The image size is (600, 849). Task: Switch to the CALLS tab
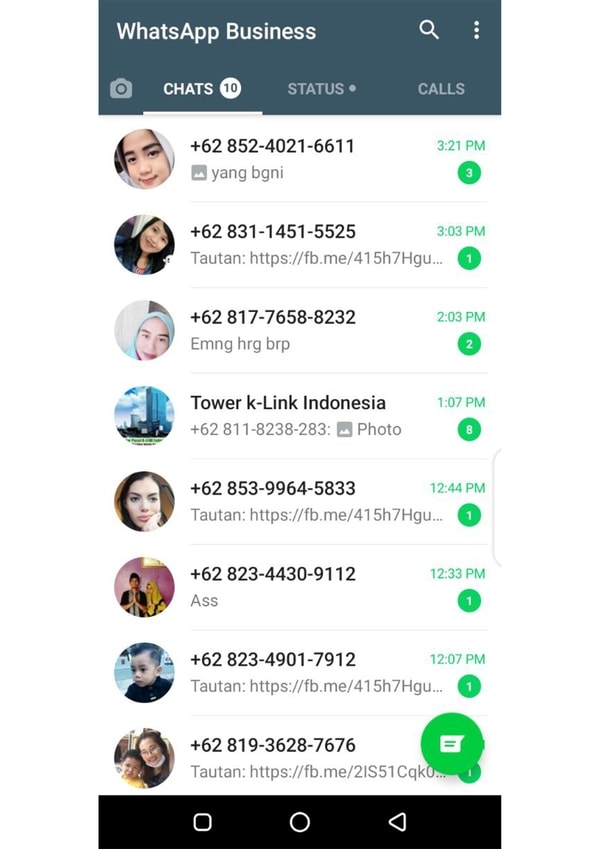click(x=441, y=89)
